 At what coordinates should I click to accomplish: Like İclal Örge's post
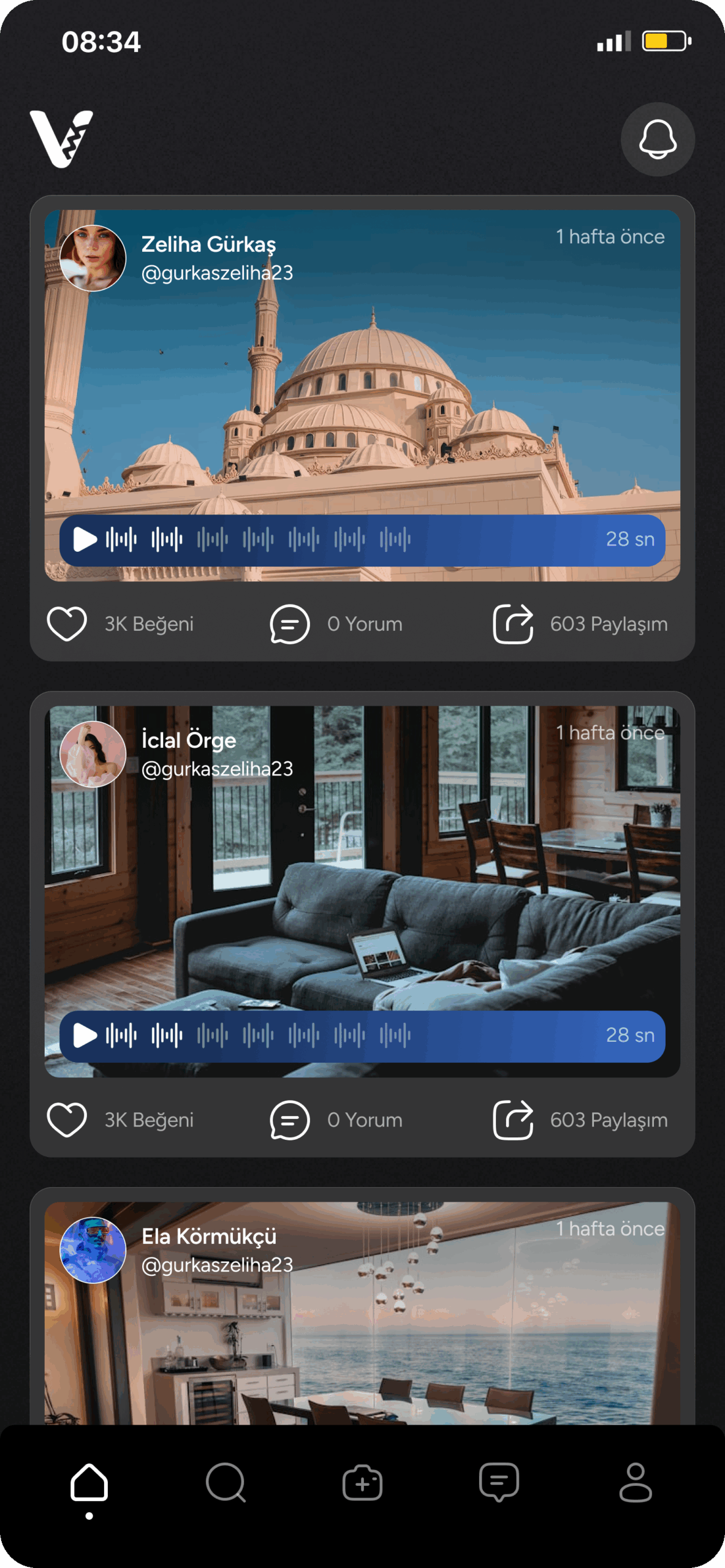point(67,1120)
